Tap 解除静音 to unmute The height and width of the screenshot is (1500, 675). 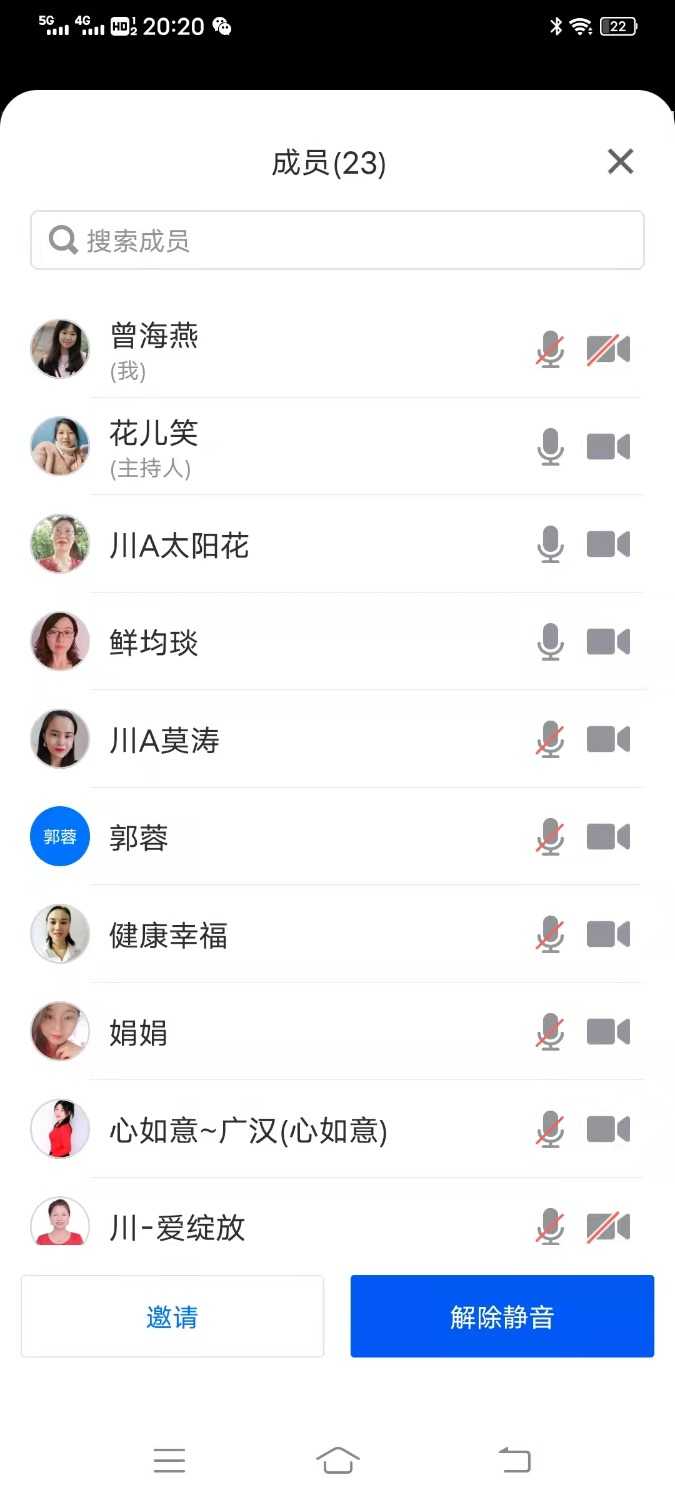point(502,1317)
